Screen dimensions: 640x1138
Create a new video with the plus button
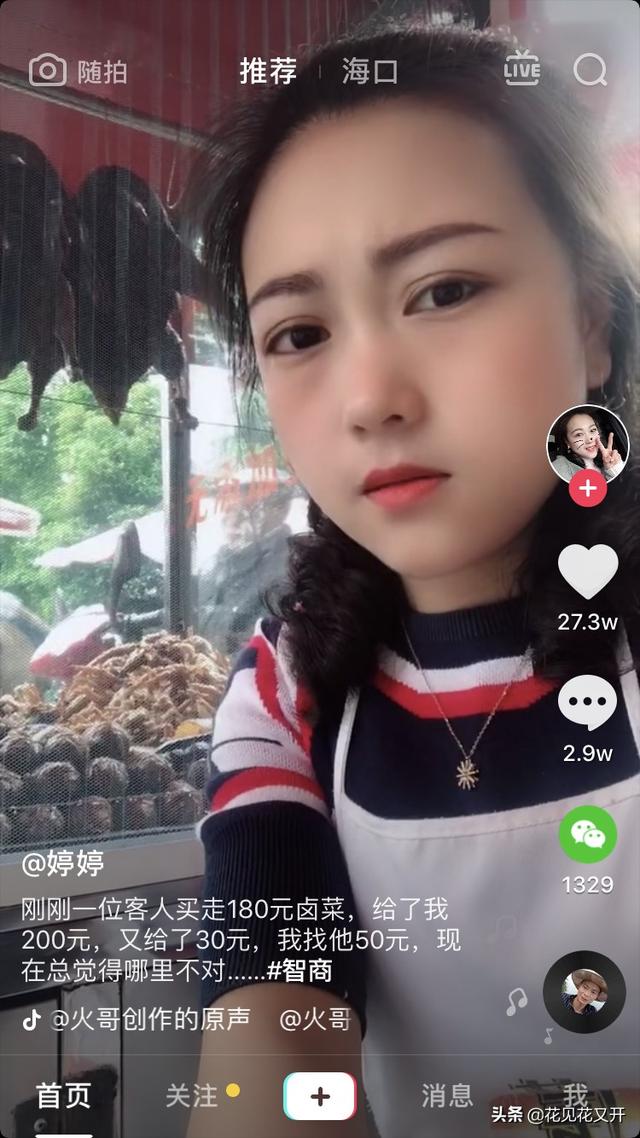[x=320, y=1096]
